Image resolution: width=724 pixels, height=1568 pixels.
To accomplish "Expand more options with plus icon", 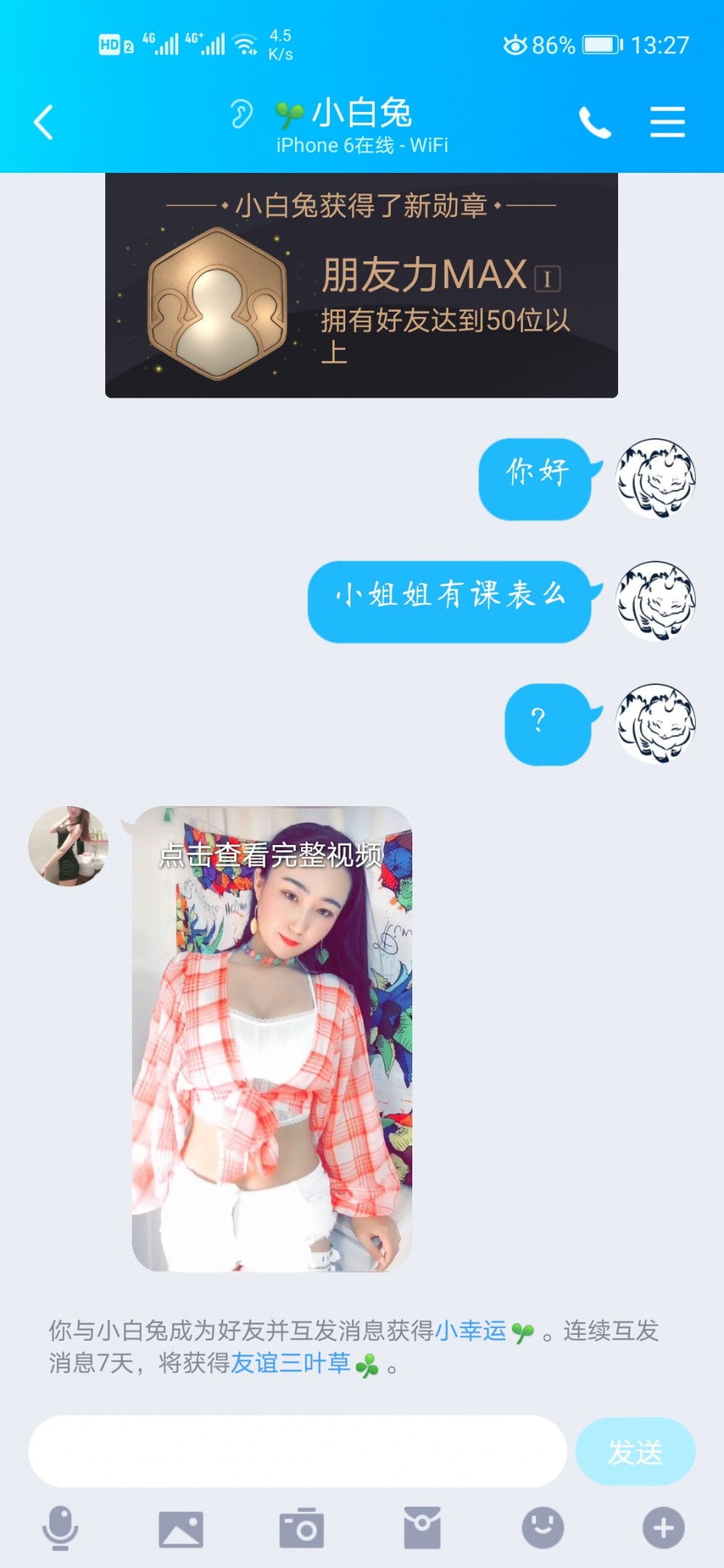I will click(663, 1527).
